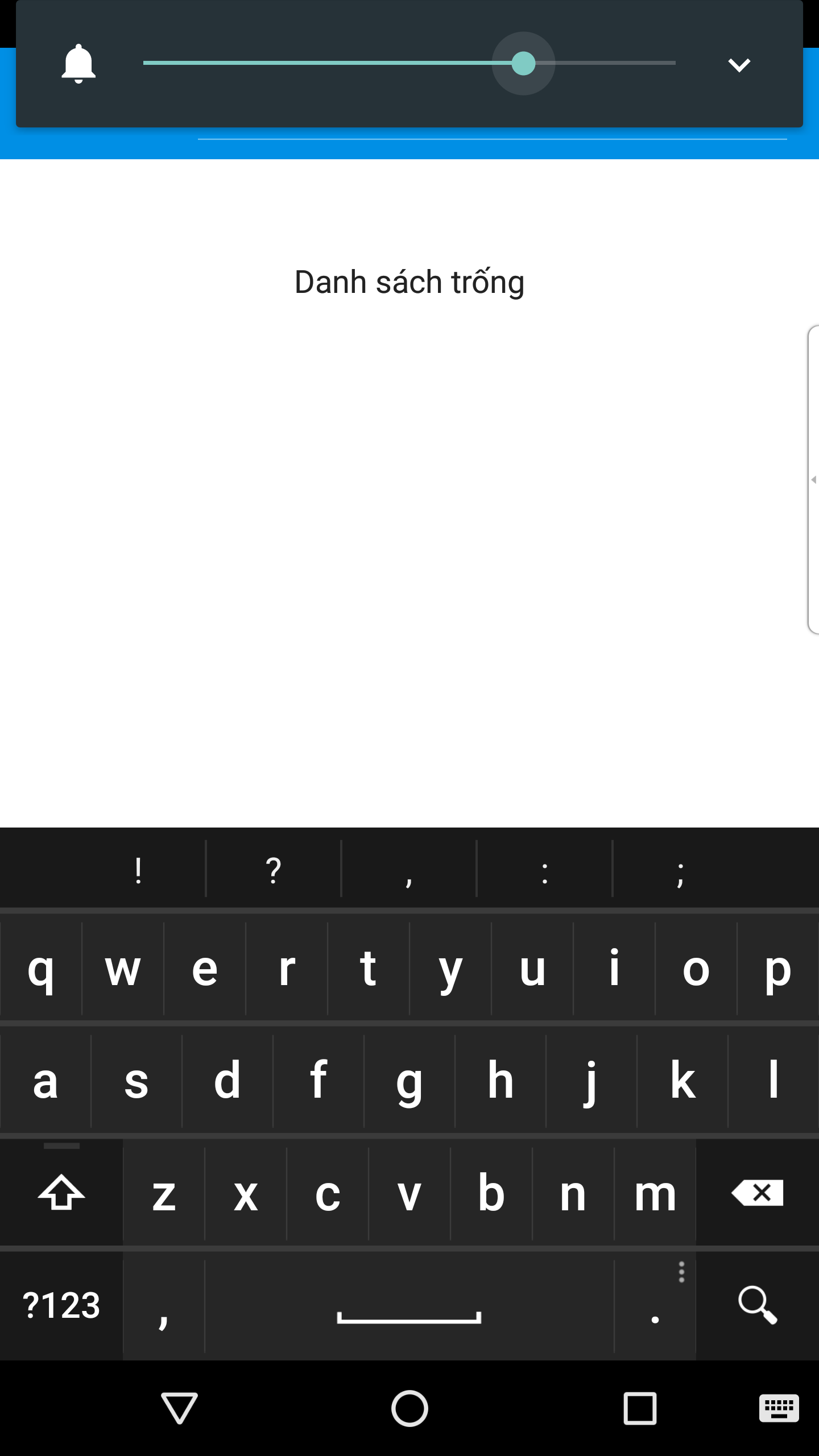Screen dimensions: 819x1456
Task: Tap the keyboard search key
Action: click(758, 1305)
